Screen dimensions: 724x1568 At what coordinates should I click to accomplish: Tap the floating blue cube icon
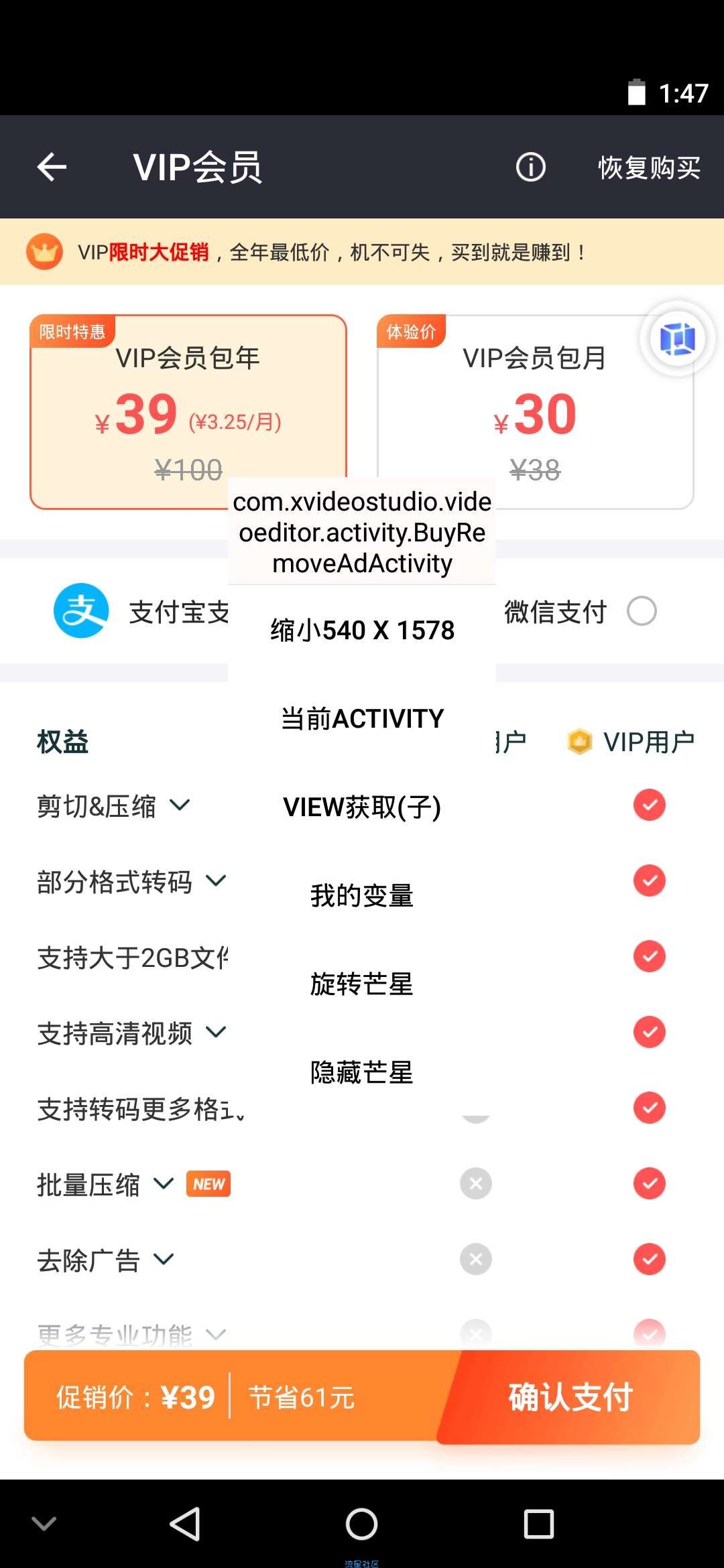click(x=677, y=339)
